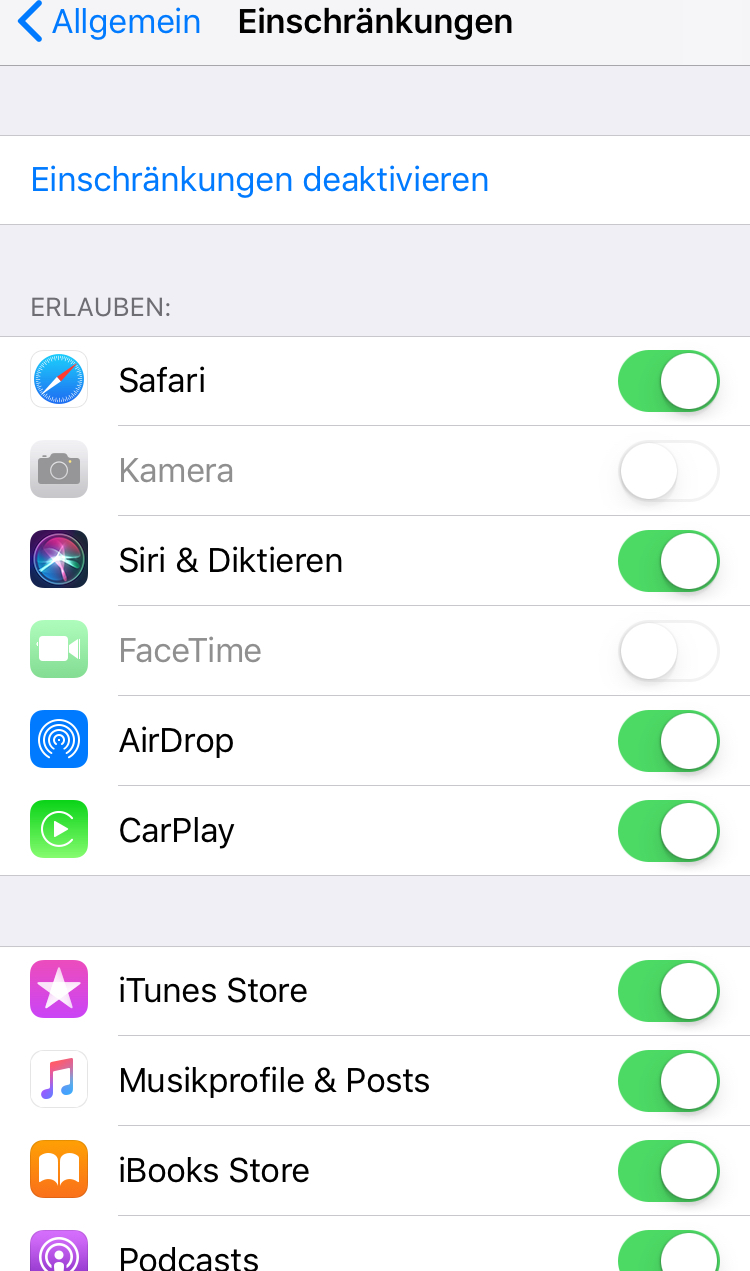Turn off the Safari switch

coord(668,381)
